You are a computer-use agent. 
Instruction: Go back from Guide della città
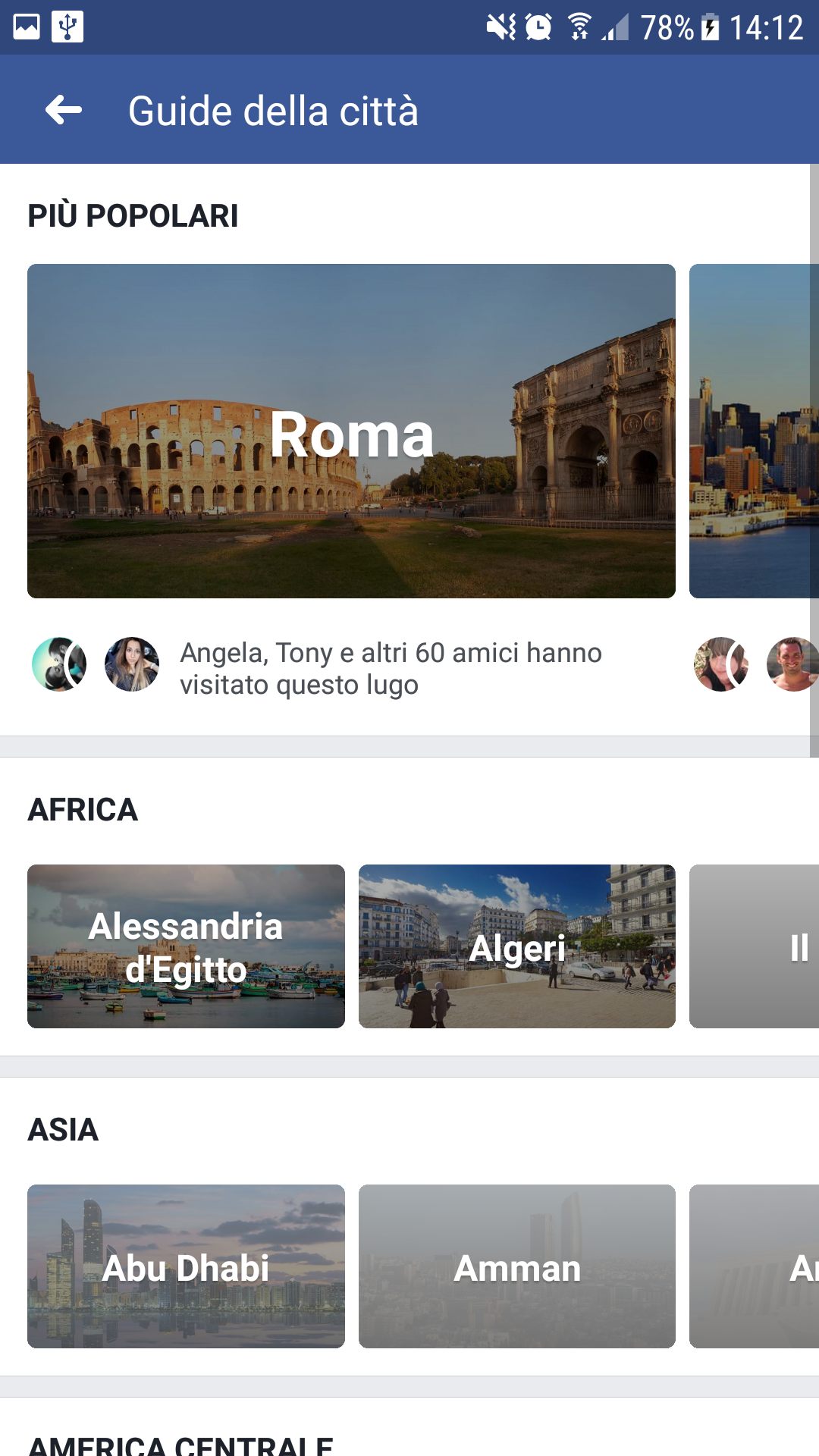tap(64, 110)
